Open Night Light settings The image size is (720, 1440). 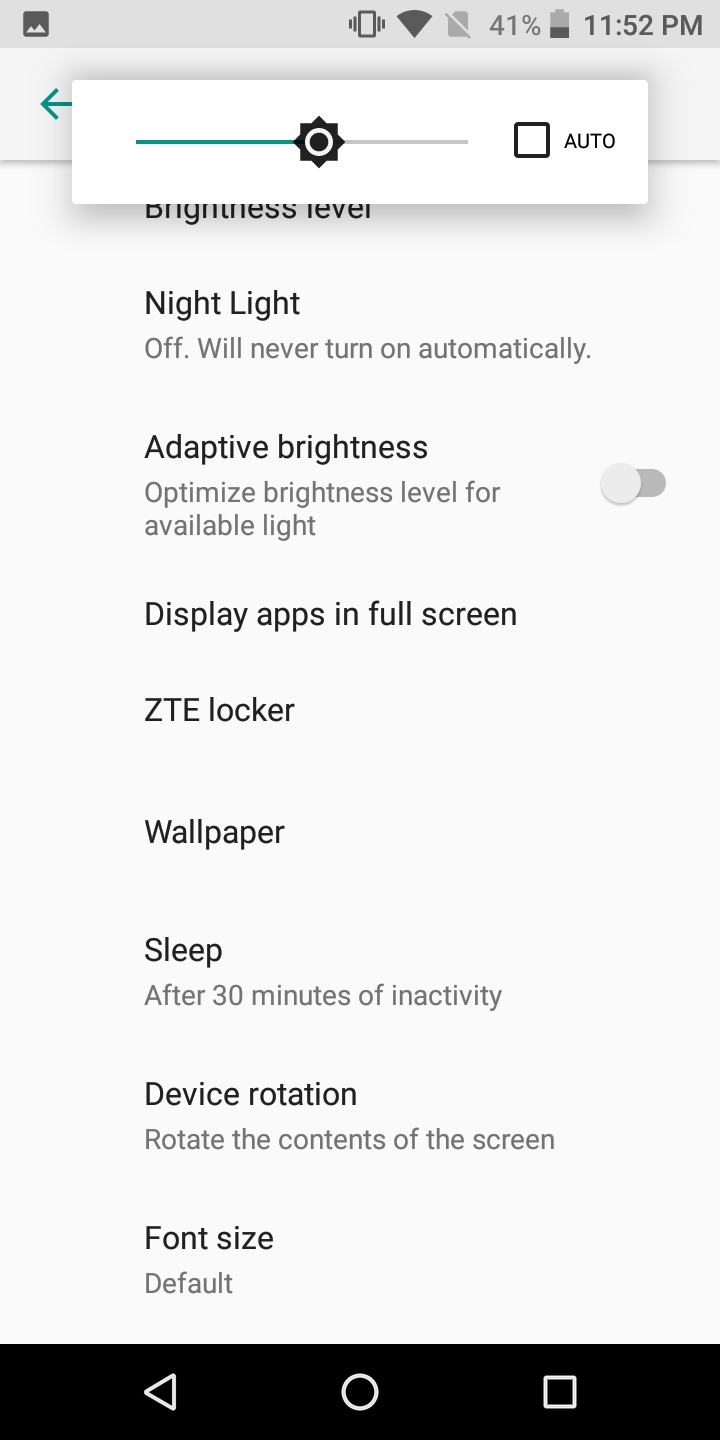click(x=366, y=325)
